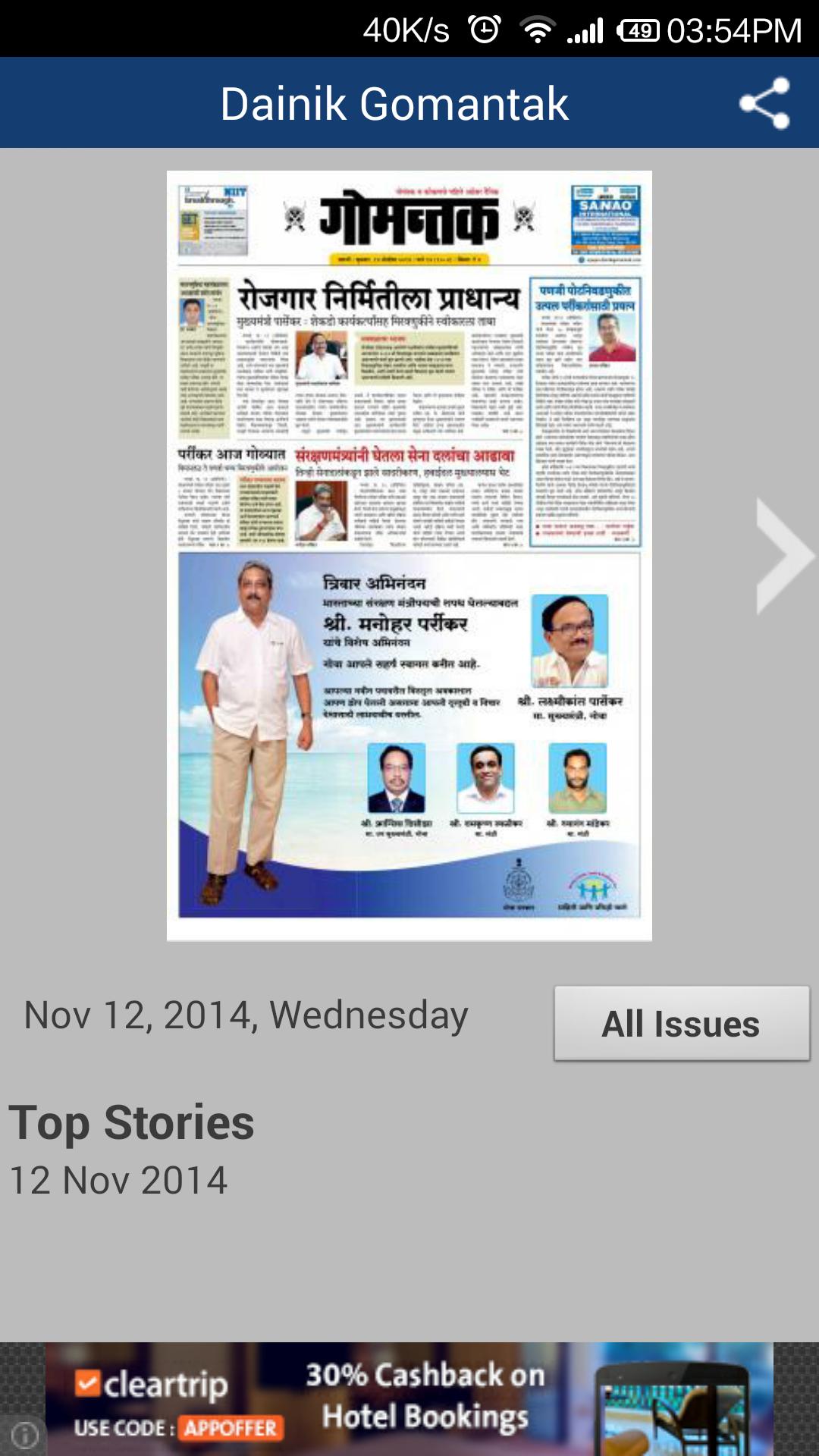Open the newspaper front page thumbnail

tap(408, 554)
